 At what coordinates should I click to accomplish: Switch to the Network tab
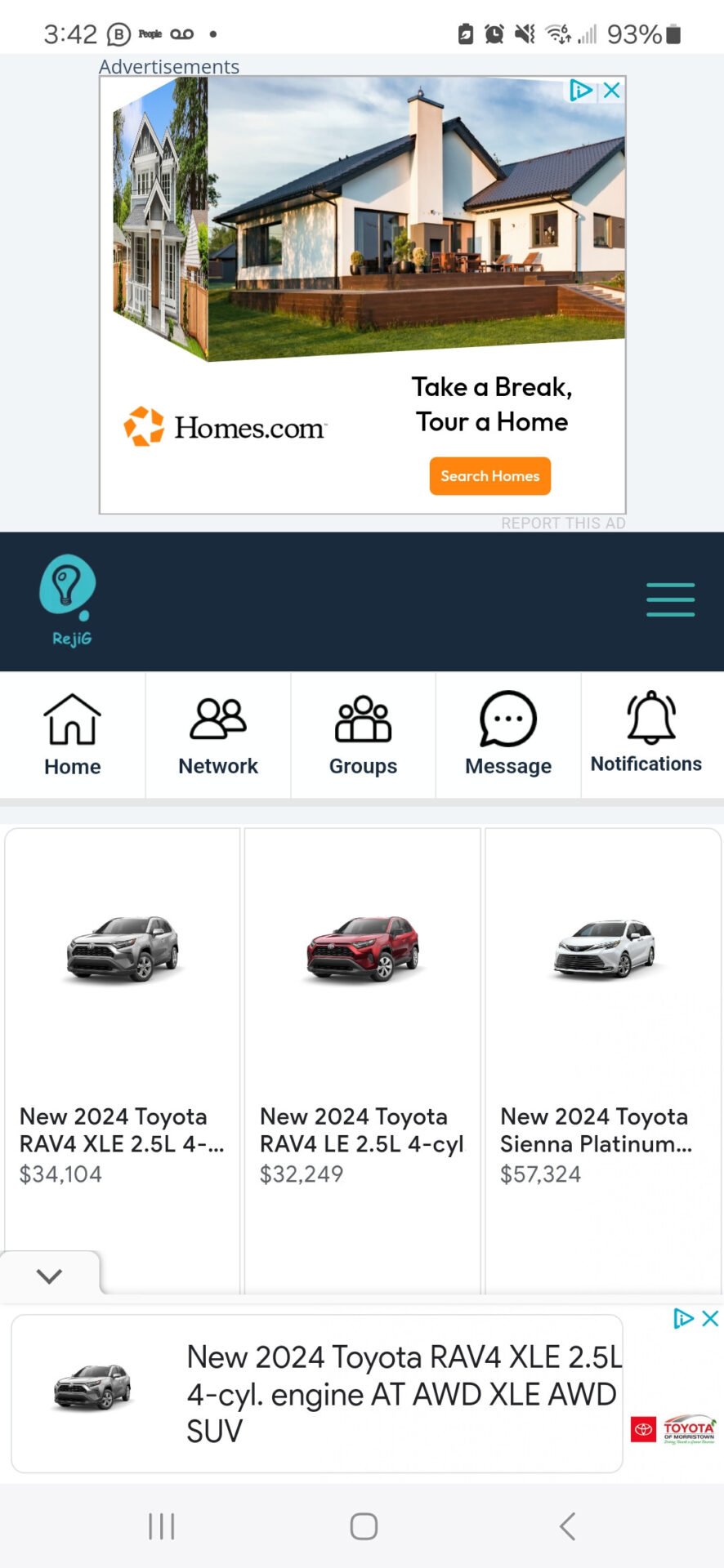point(218,734)
